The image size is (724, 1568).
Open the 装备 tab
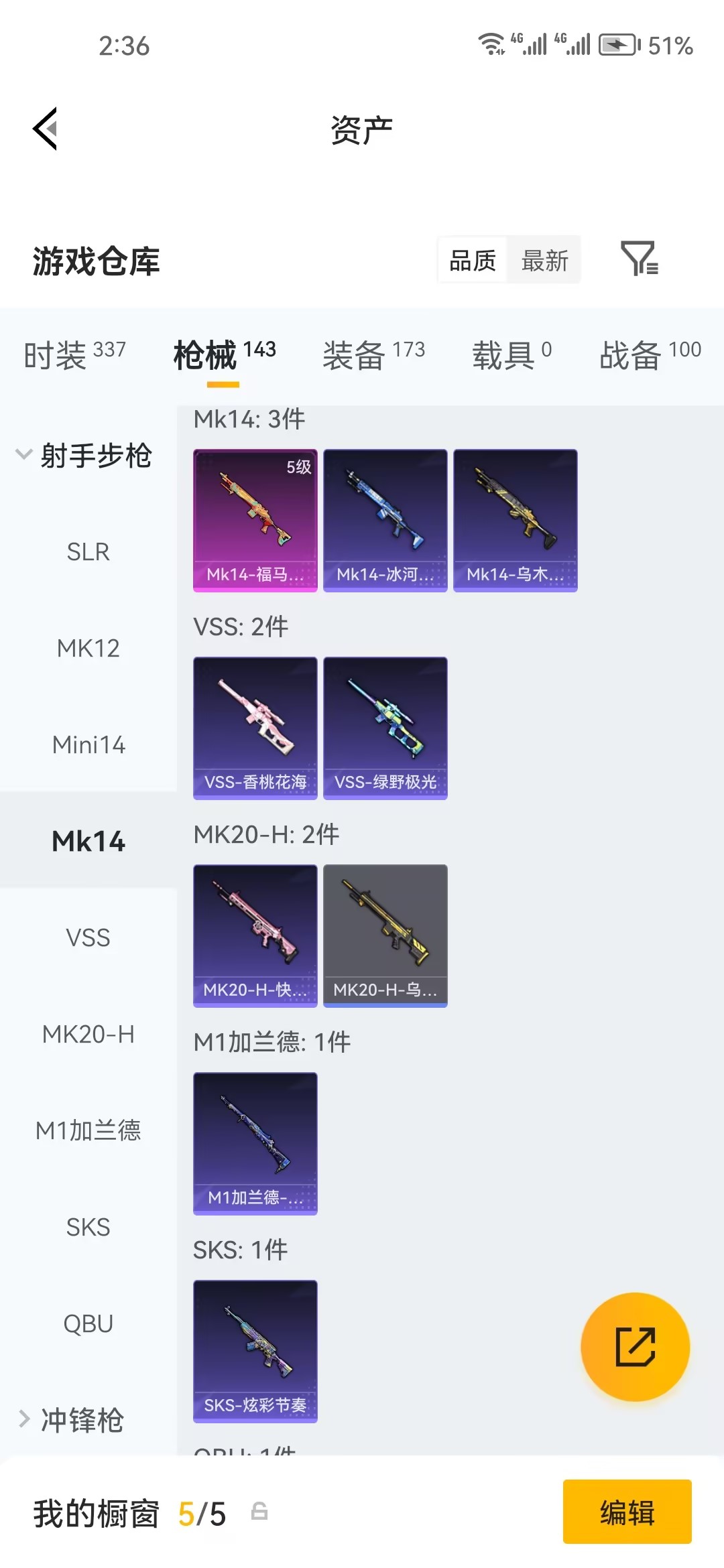pos(374,355)
